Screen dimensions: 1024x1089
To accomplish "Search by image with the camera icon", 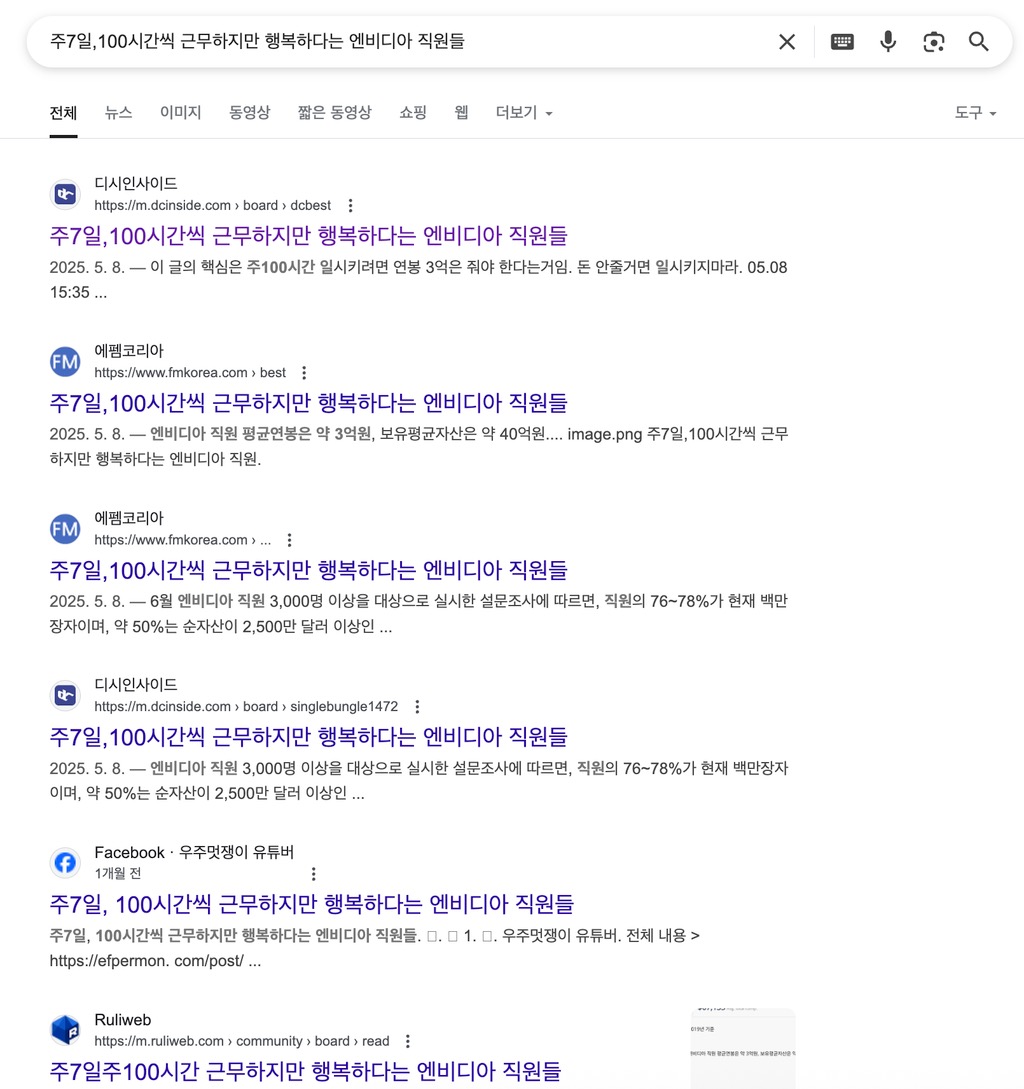I will (933, 41).
